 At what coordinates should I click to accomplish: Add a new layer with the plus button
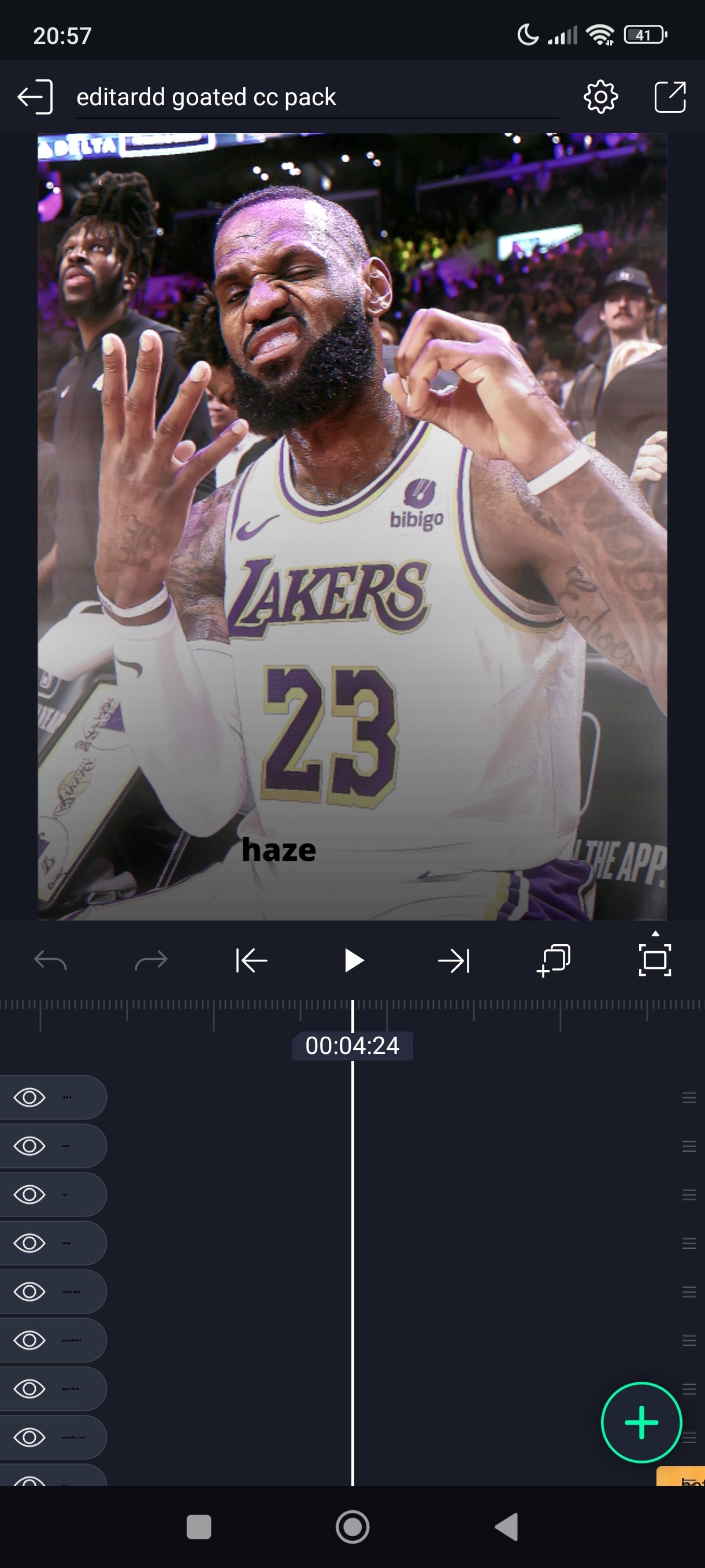(641, 1422)
